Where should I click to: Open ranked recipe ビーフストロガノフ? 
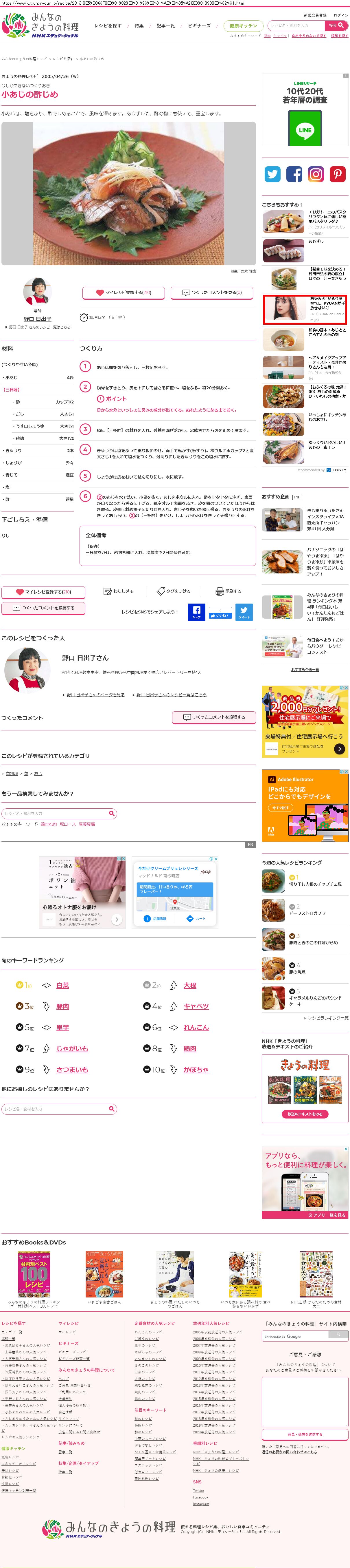pyautogui.click(x=307, y=913)
